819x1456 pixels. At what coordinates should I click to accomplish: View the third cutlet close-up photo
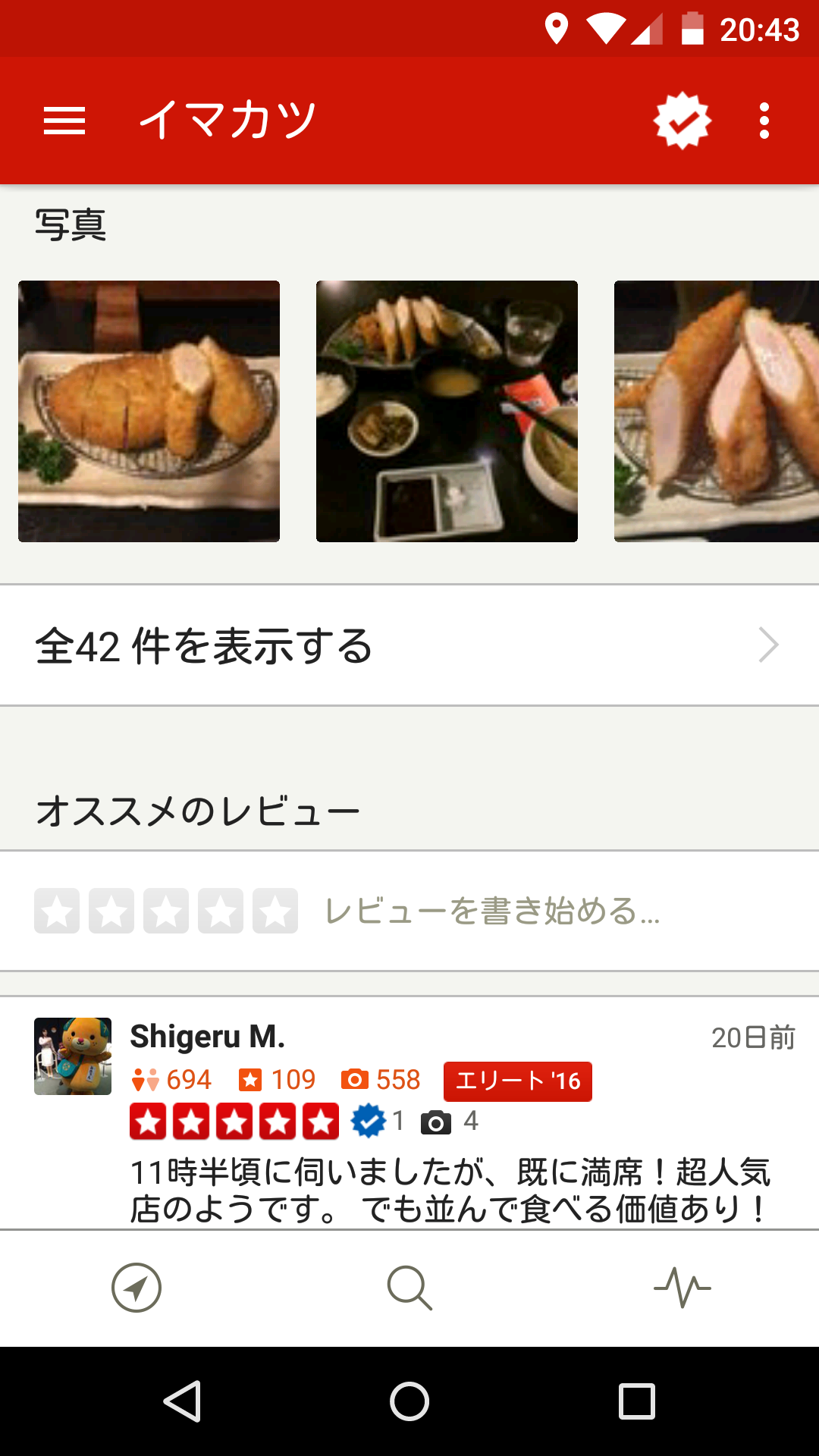coord(716,411)
